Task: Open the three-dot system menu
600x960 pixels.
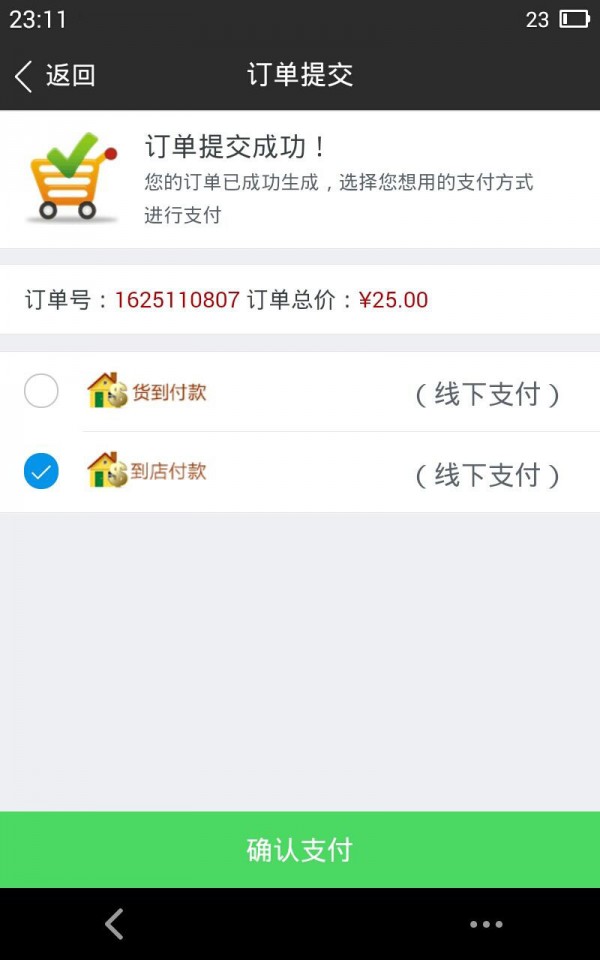Action: tap(486, 924)
